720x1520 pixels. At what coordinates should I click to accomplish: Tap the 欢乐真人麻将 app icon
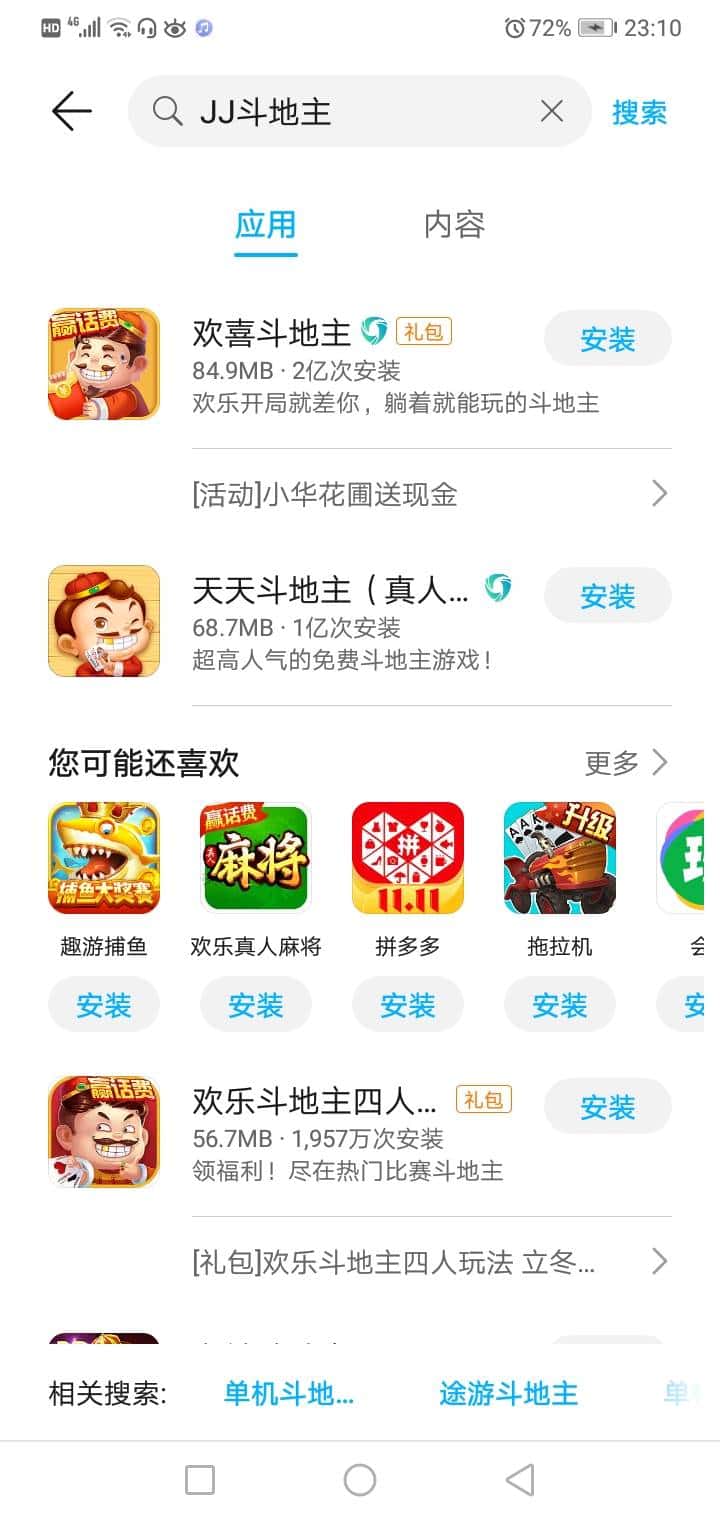[255, 858]
